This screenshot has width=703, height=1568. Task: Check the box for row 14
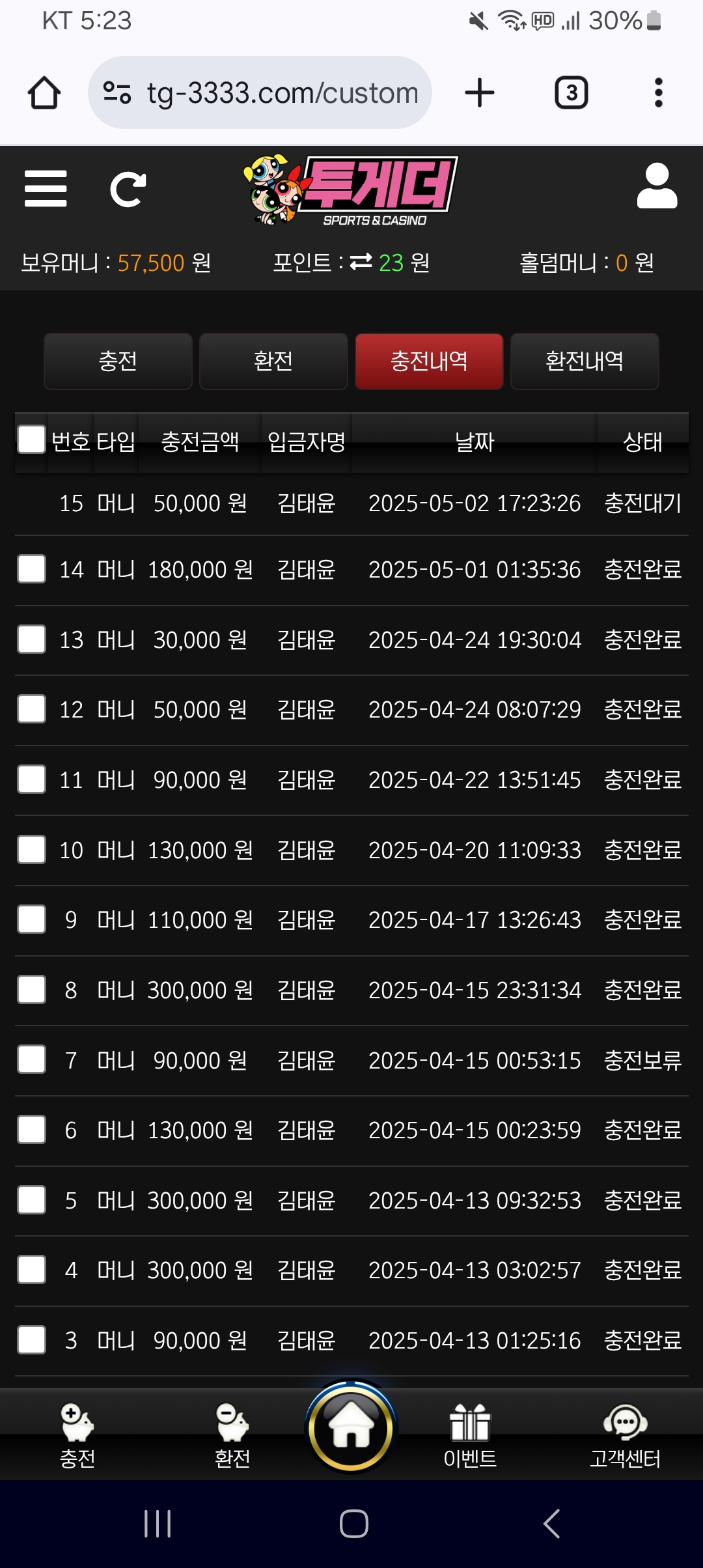31,569
